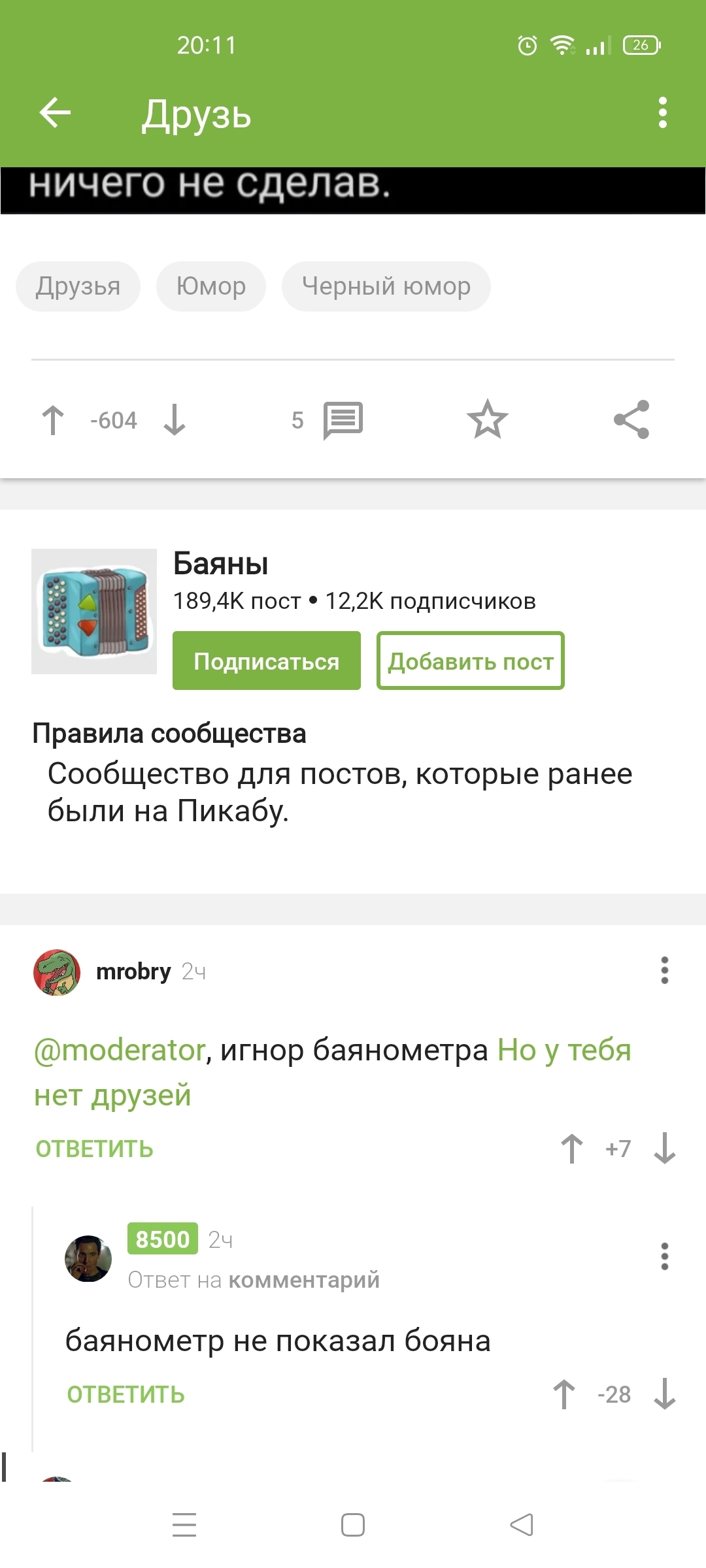Open mrobry's profile

[x=133, y=972]
